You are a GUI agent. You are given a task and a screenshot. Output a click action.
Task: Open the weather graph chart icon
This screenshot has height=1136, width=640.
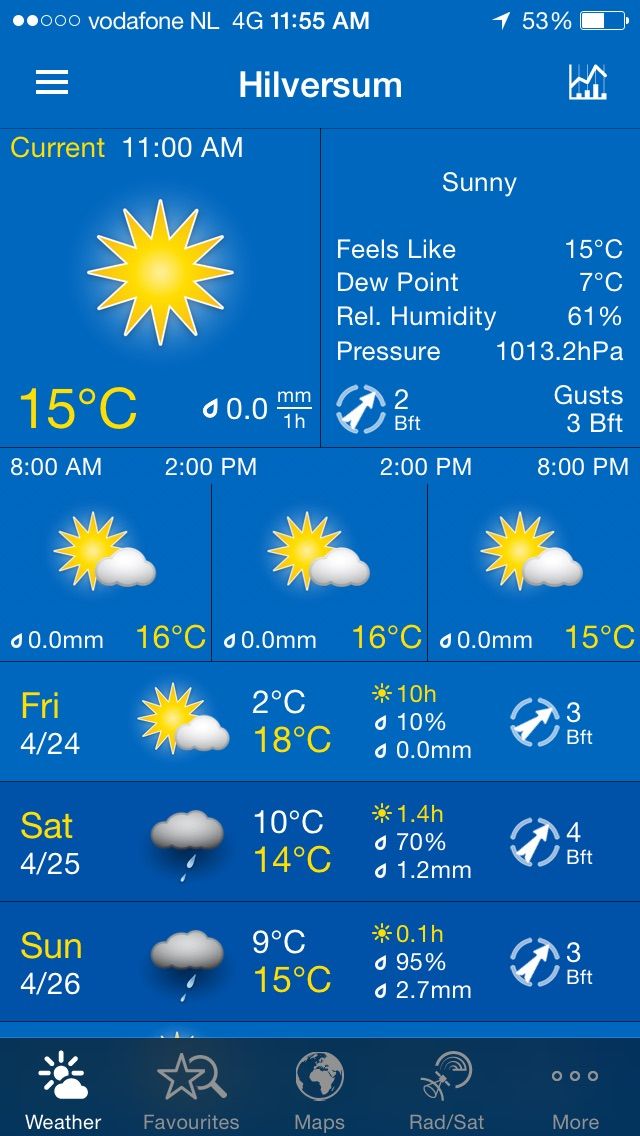(587, 83)
